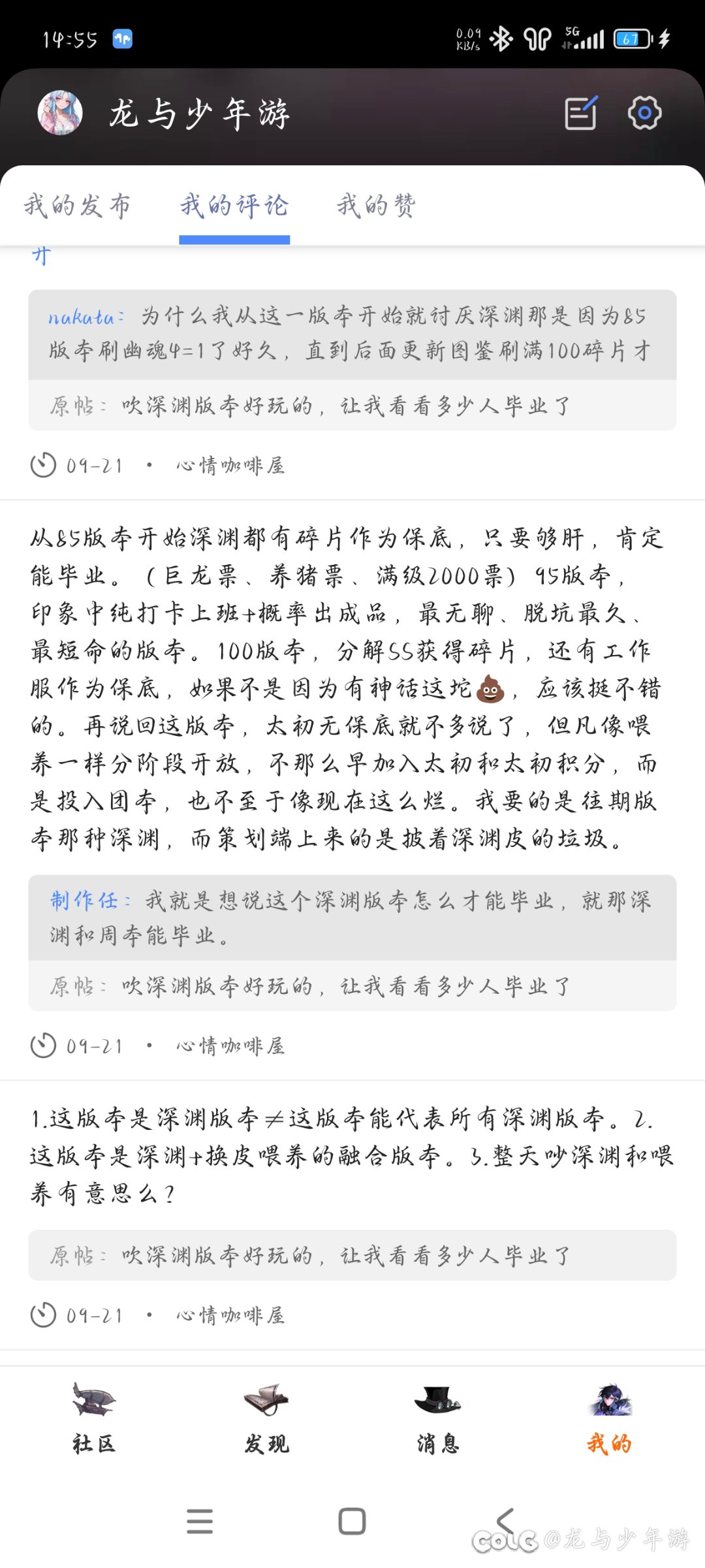Open the settings gear icon
This screenshot has width=705, height=1568.
644,114
